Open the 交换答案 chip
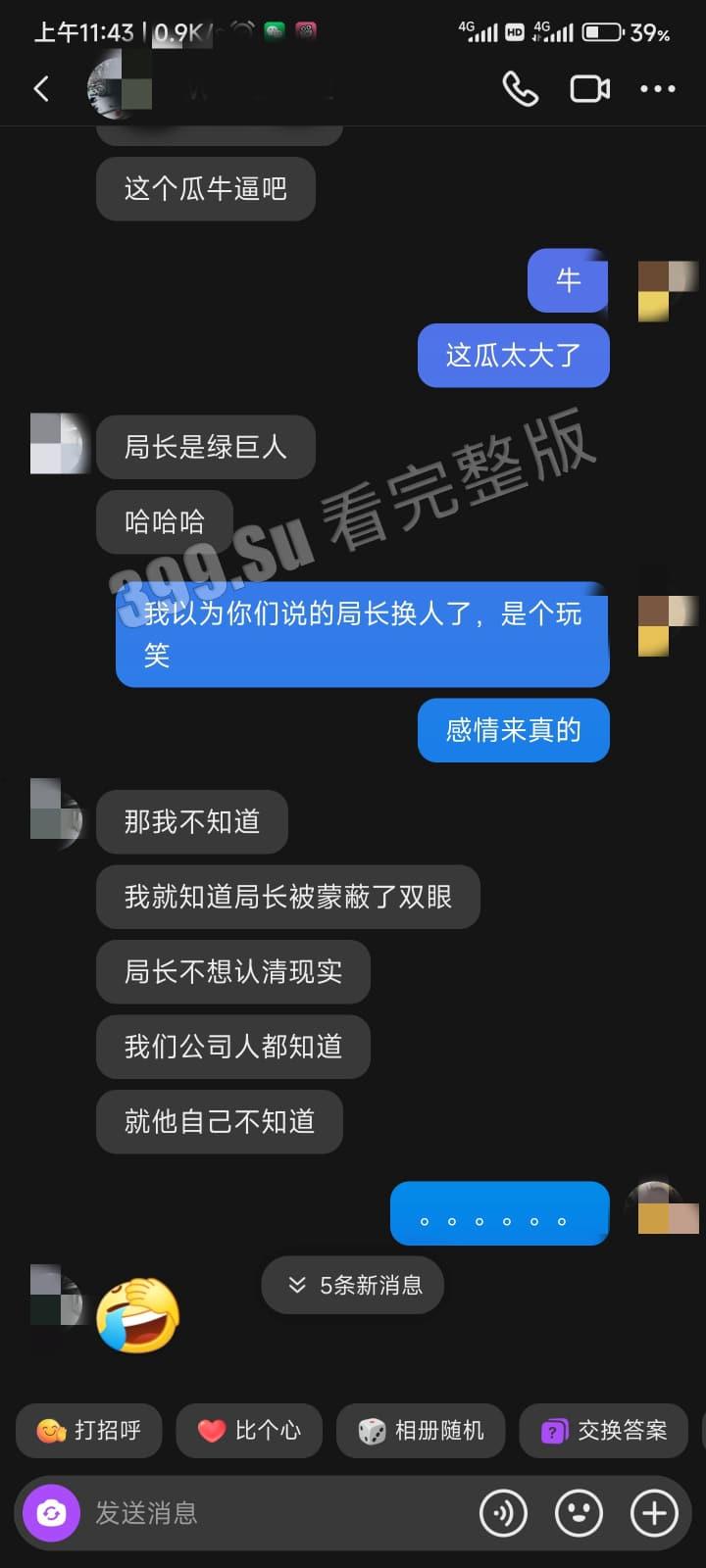The image size is (706, 1568). [x=605, y=1431]
